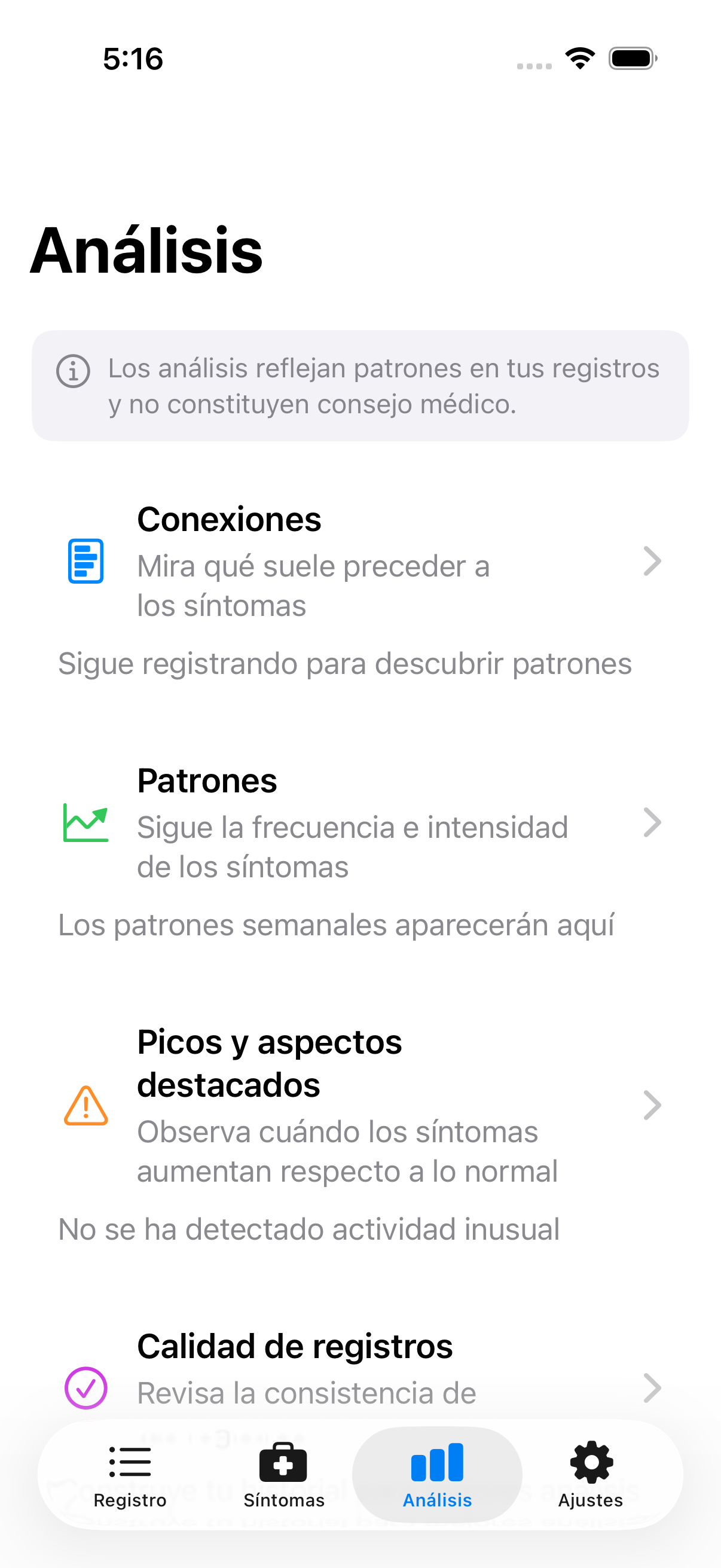Open Calidad de registros via chevron
The height and width of the screenshot is (1568, 721).
click(x=653, y=1389)
